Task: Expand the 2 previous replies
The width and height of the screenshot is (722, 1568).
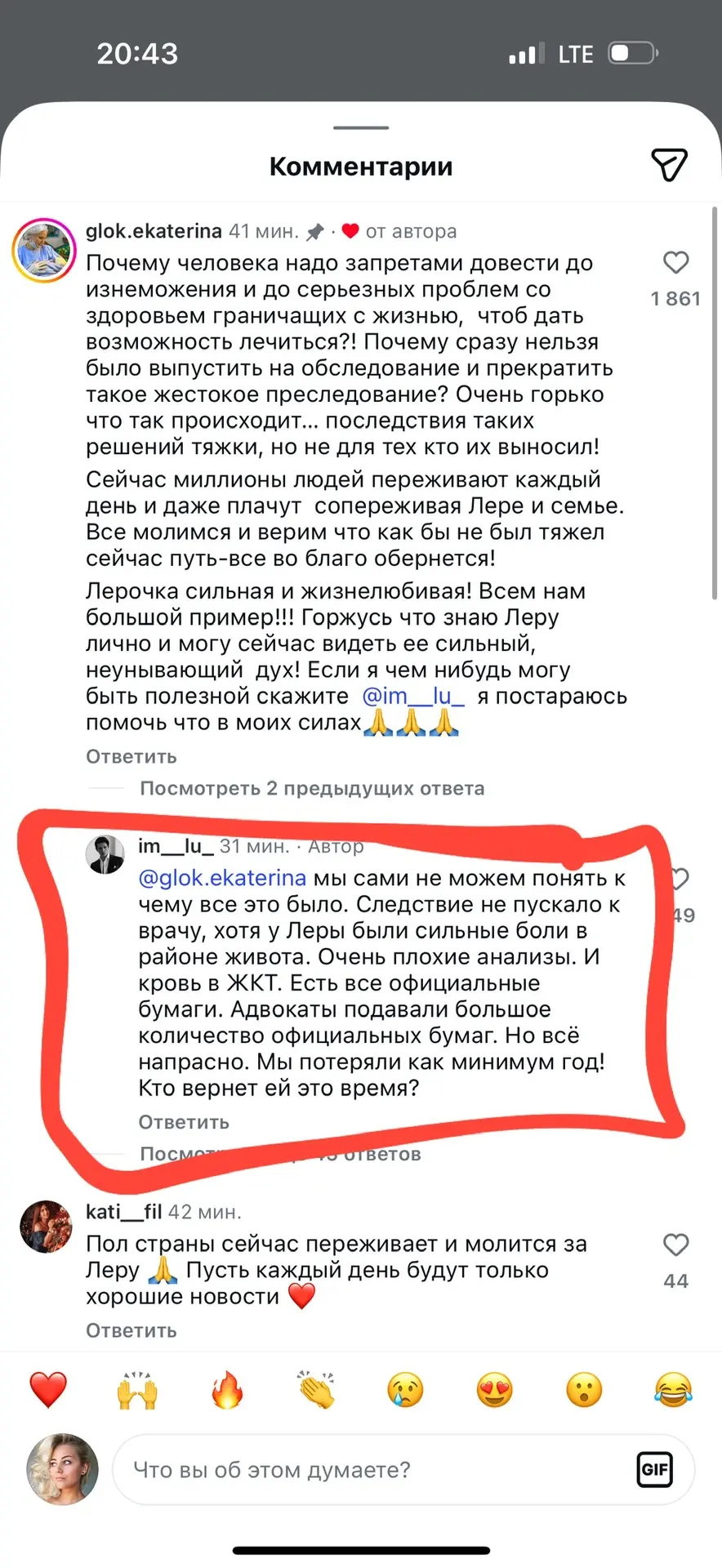Action: tap(312, 788)
